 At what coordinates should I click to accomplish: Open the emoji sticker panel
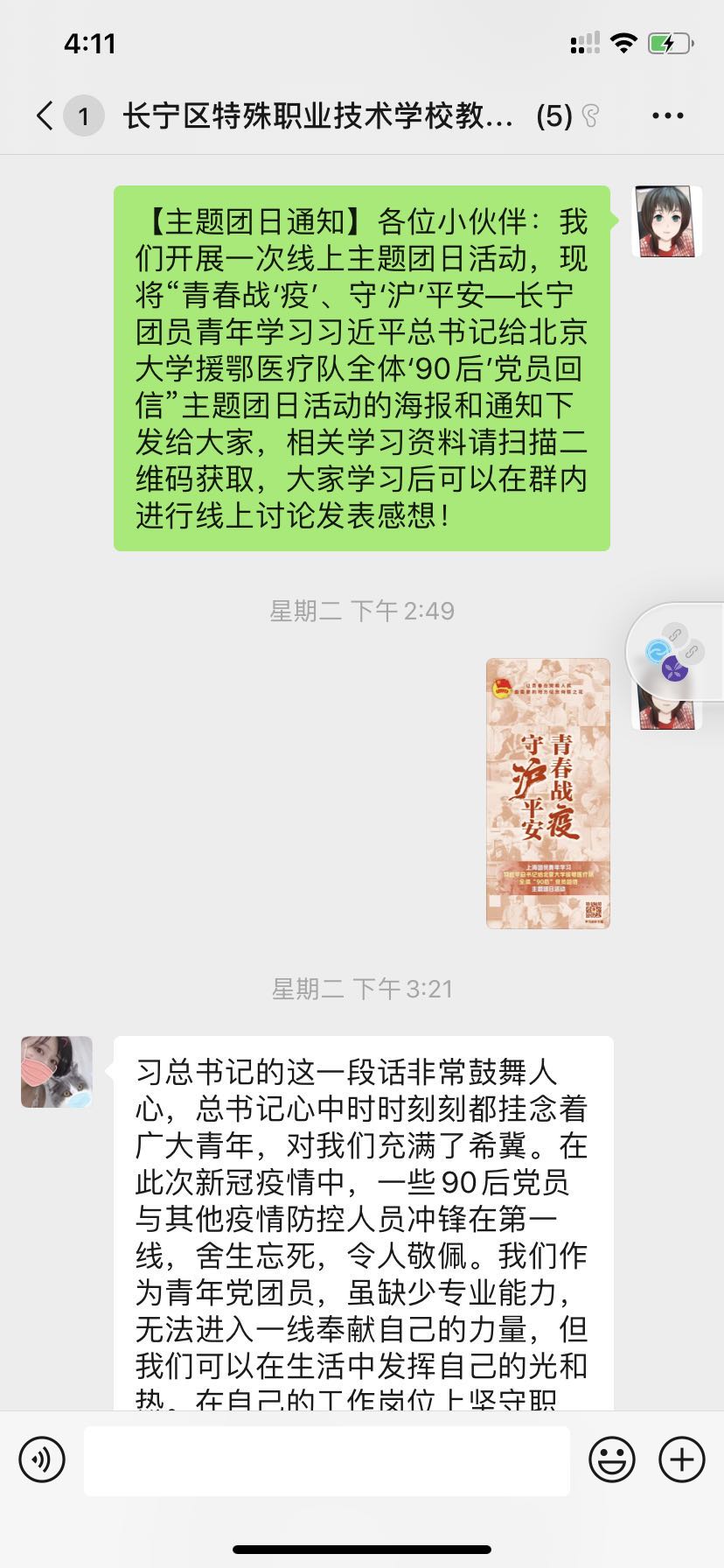click(611, 1459)
